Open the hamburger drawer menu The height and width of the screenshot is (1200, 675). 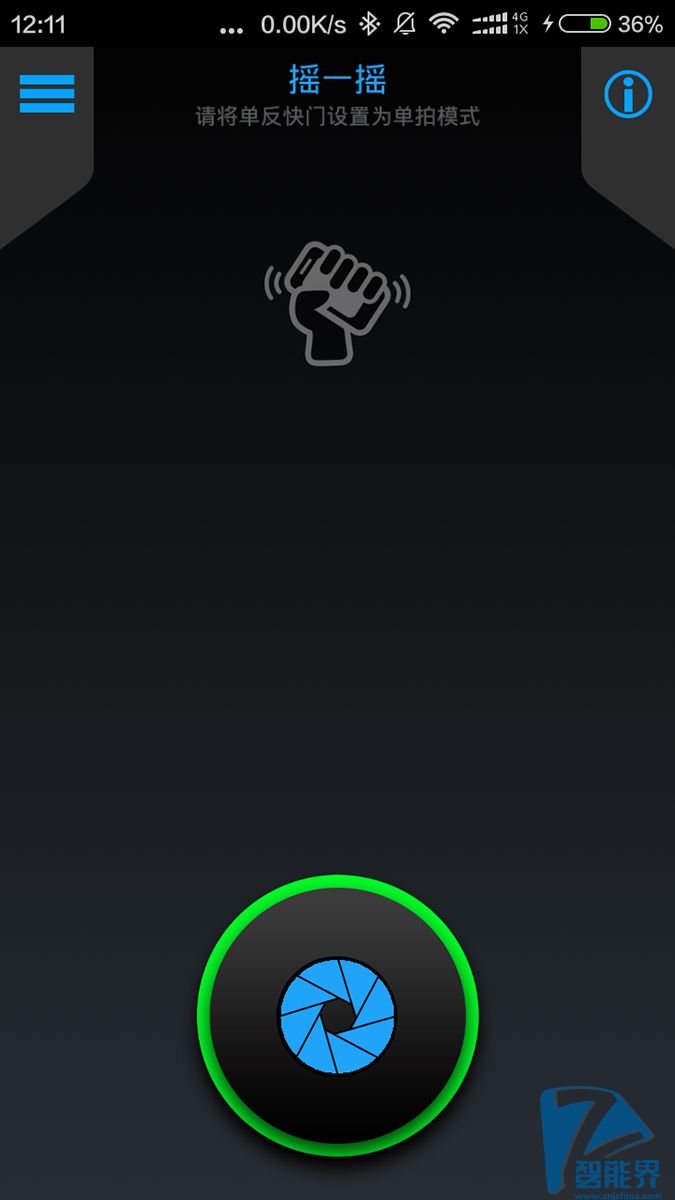pos(46,94)
